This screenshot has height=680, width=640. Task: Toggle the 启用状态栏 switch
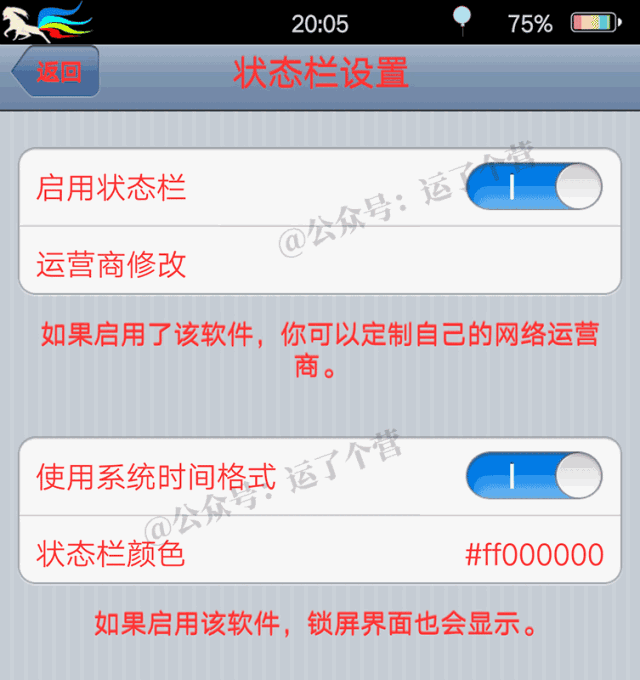[x=534, y=187]
